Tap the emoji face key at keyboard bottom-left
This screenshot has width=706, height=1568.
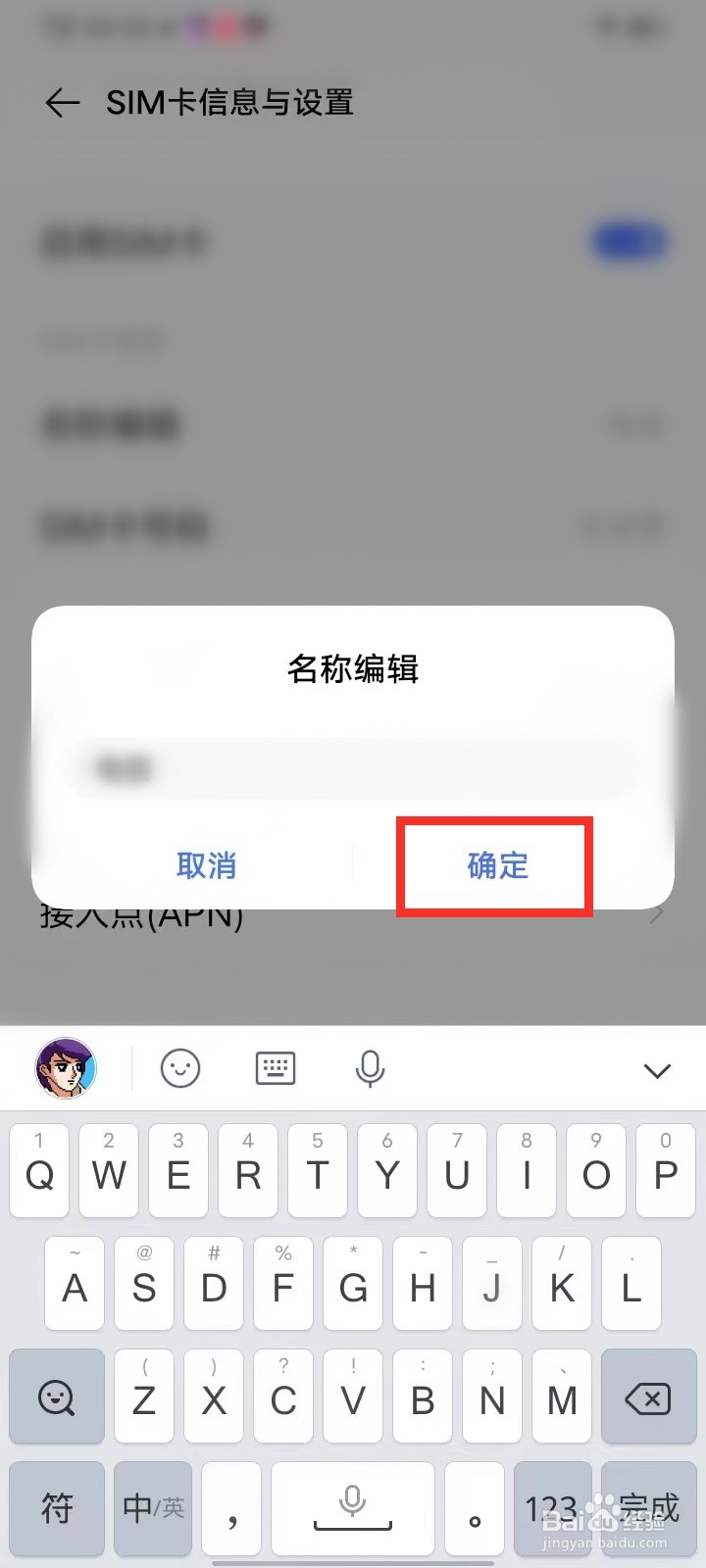56,1397
